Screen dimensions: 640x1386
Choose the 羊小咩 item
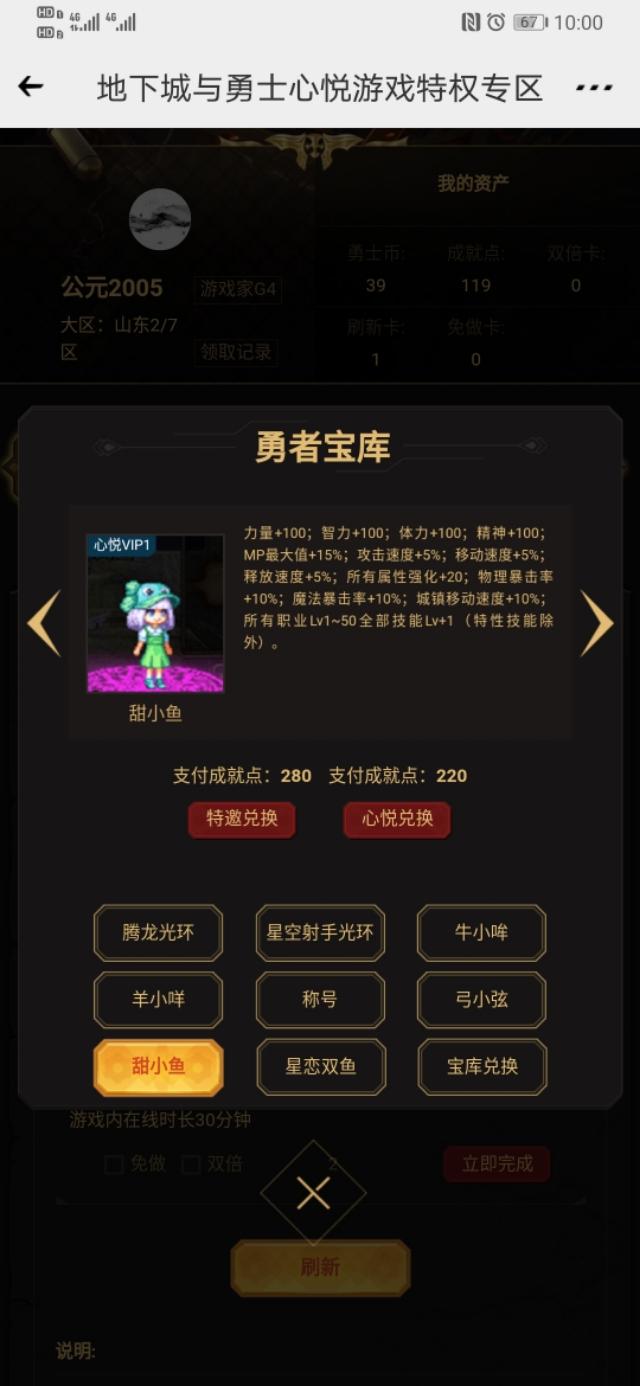(158, 1000)
